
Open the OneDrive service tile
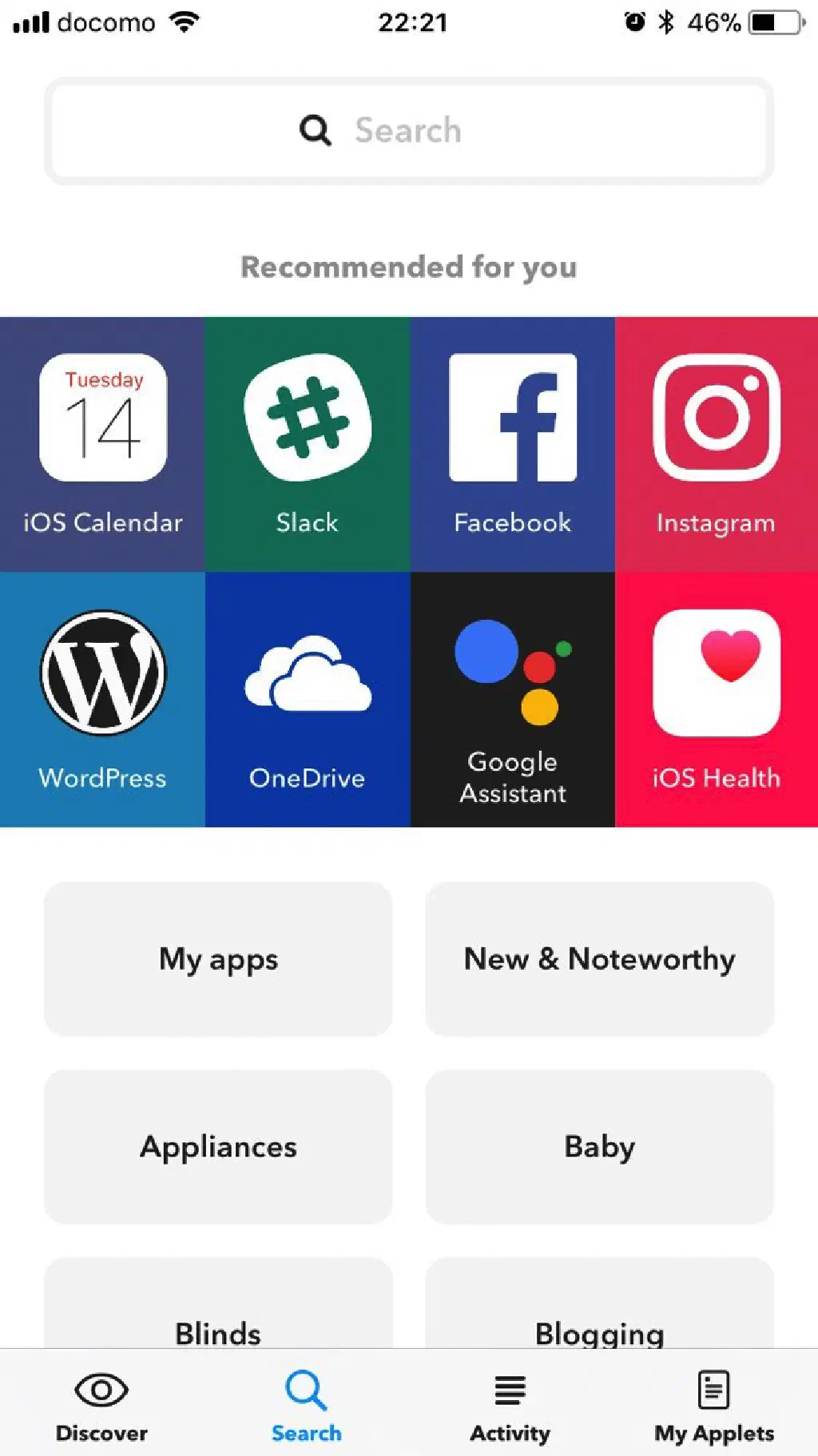[x=308, y=699]
